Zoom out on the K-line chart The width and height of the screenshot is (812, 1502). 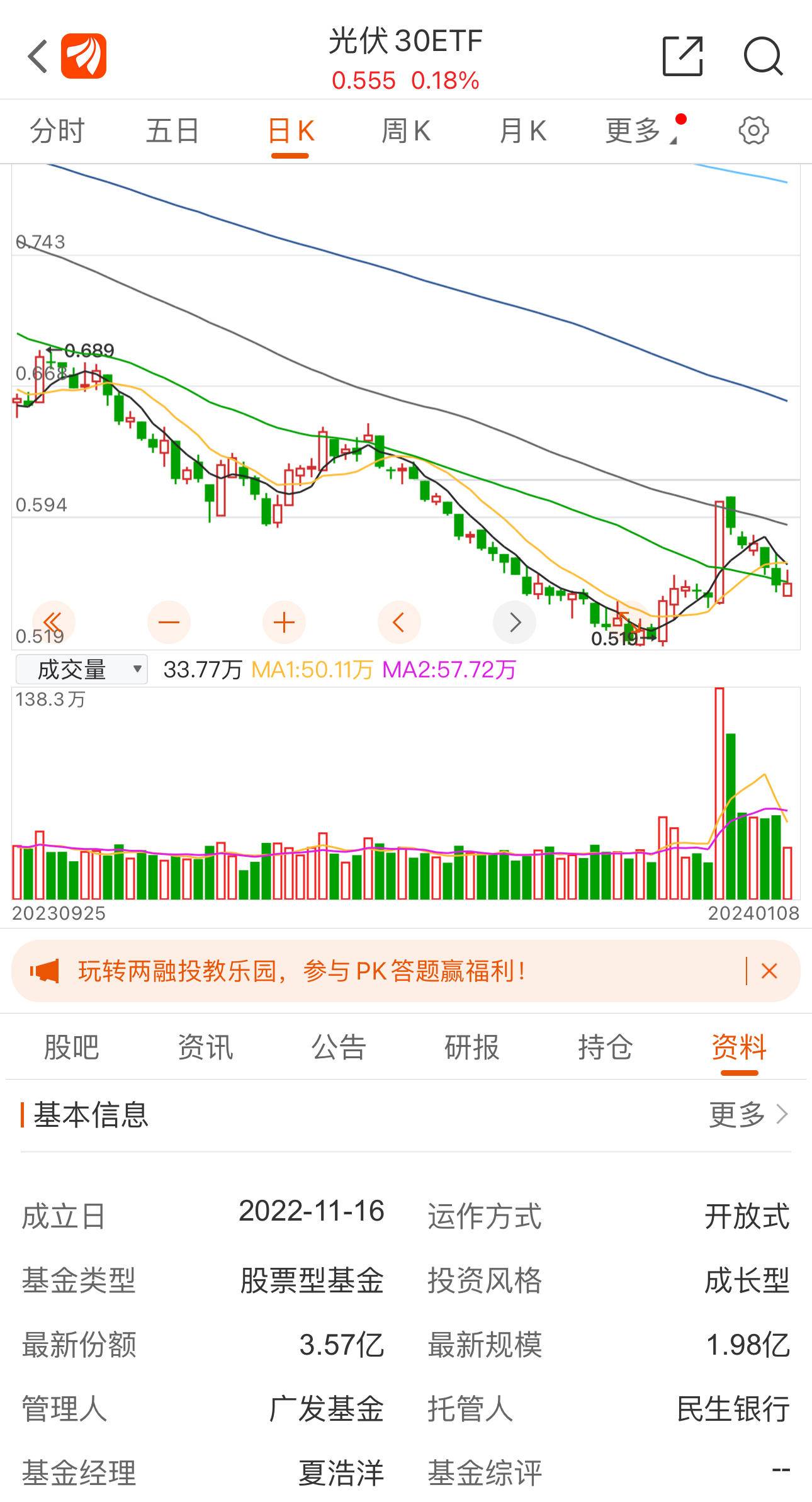pyautogui.click(x=169, y=621)
